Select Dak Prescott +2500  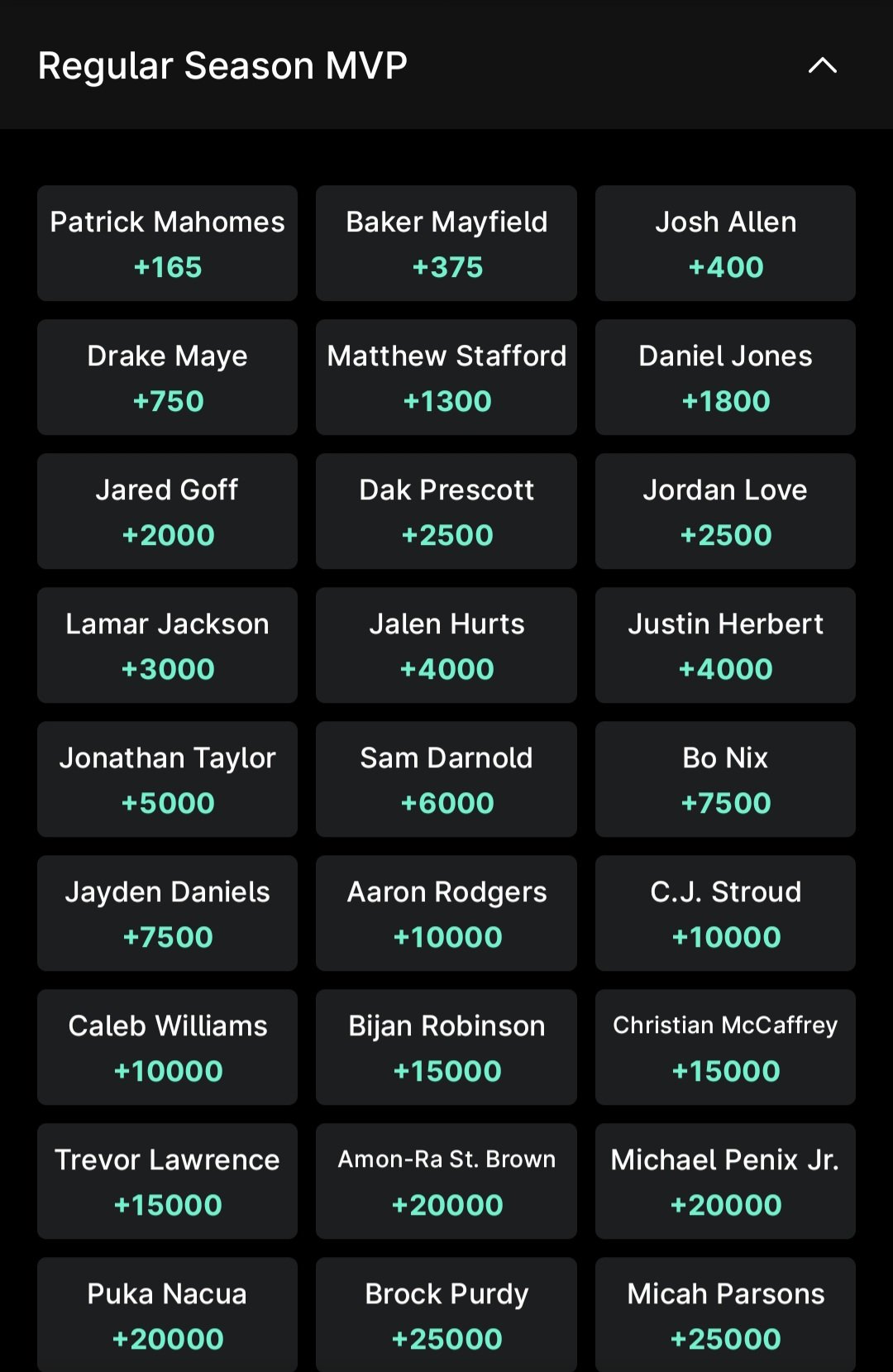pos(446,511)
